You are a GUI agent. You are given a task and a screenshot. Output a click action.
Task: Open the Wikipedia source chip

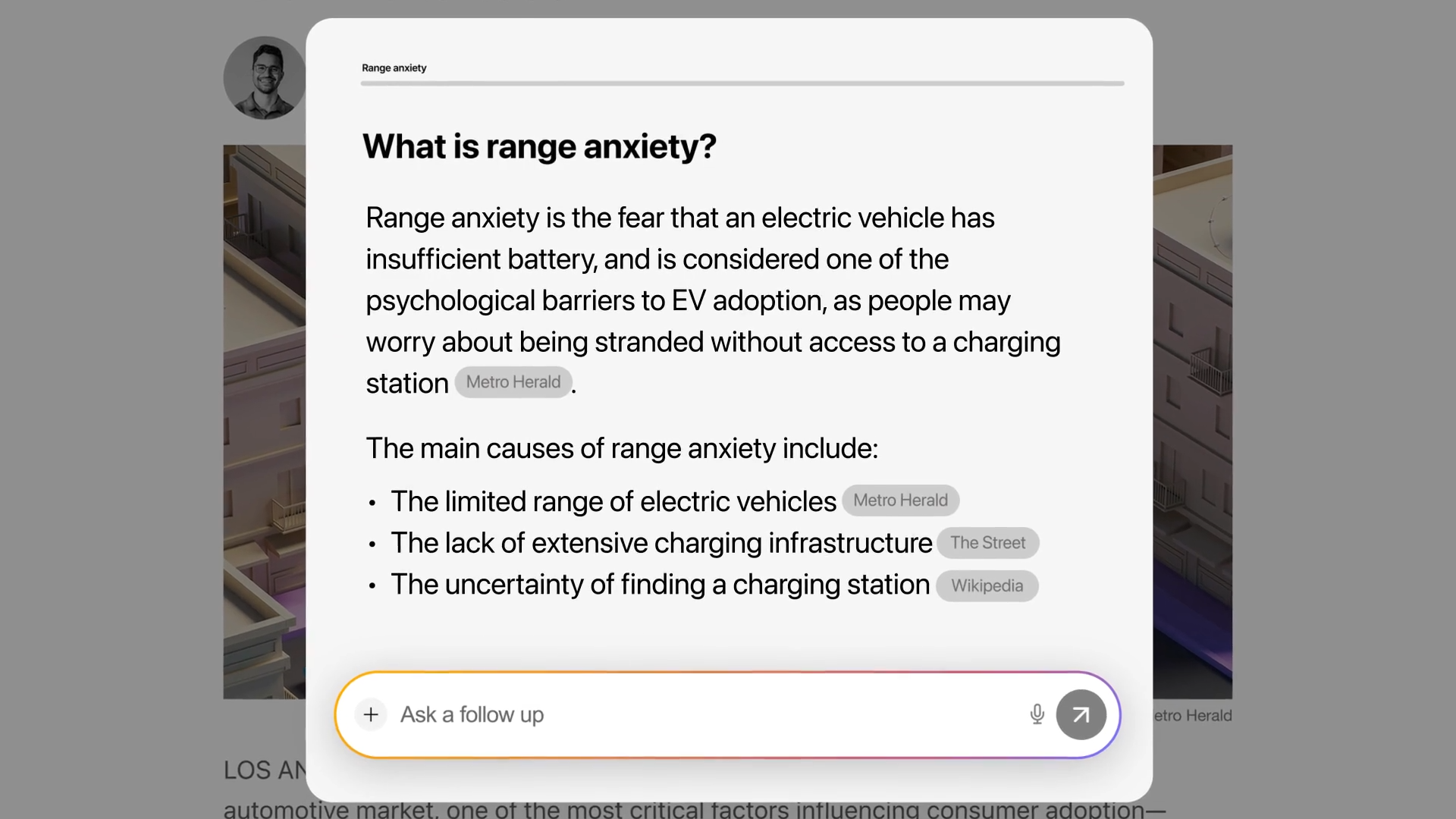click(x=987, y=585)
